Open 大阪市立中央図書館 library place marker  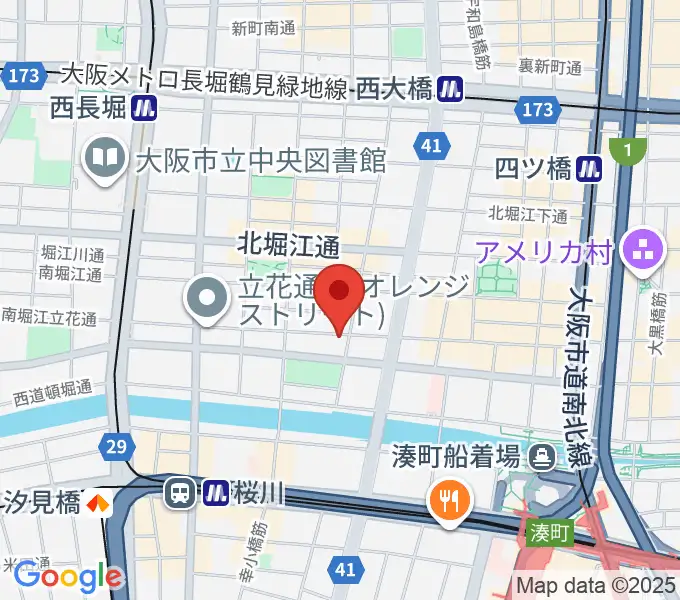[104, 159]
